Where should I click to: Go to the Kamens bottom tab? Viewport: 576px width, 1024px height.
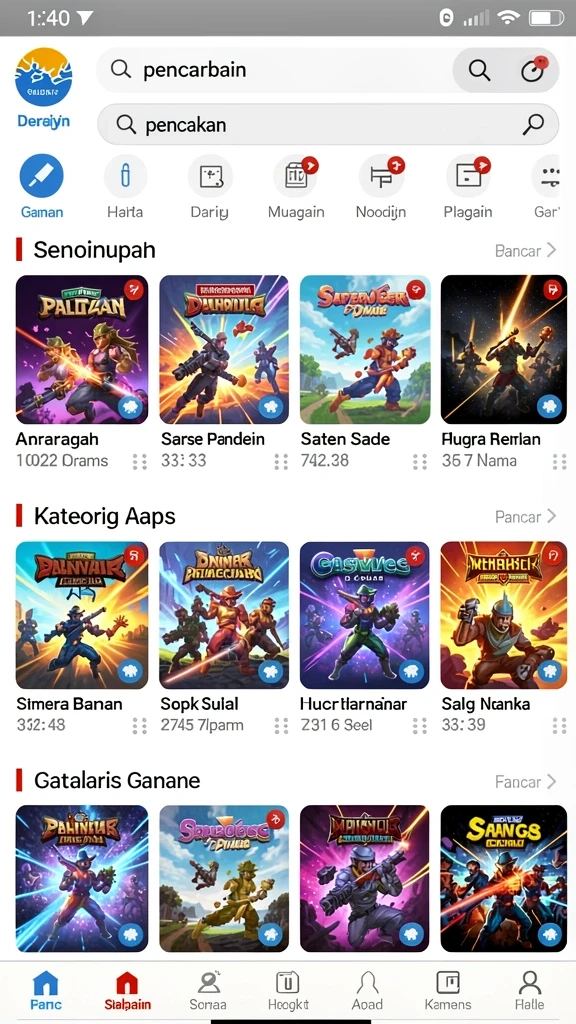point(447,989)
